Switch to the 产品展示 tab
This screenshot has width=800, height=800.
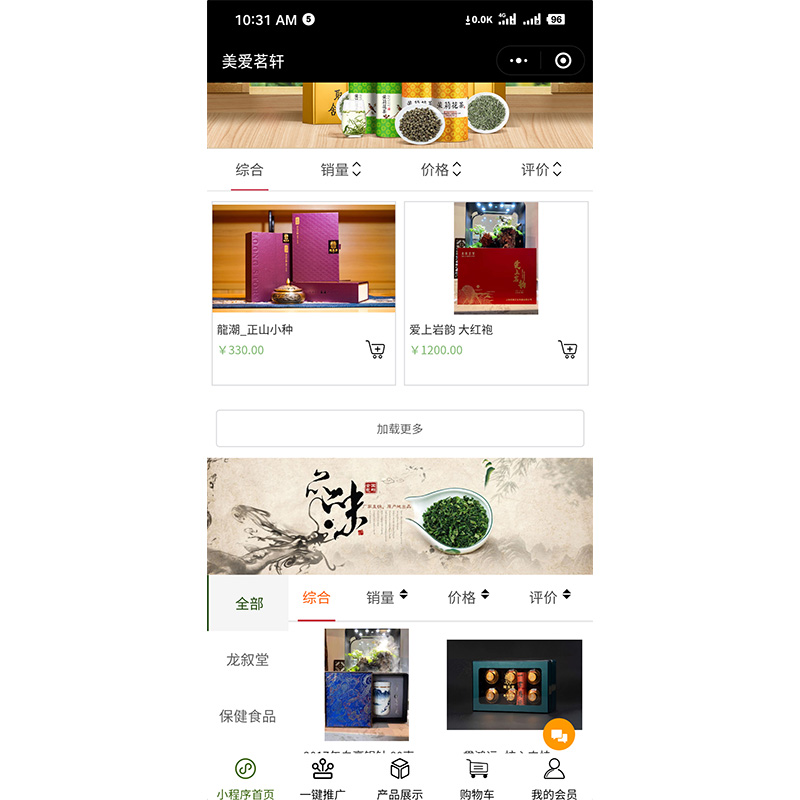coord(400,779)
